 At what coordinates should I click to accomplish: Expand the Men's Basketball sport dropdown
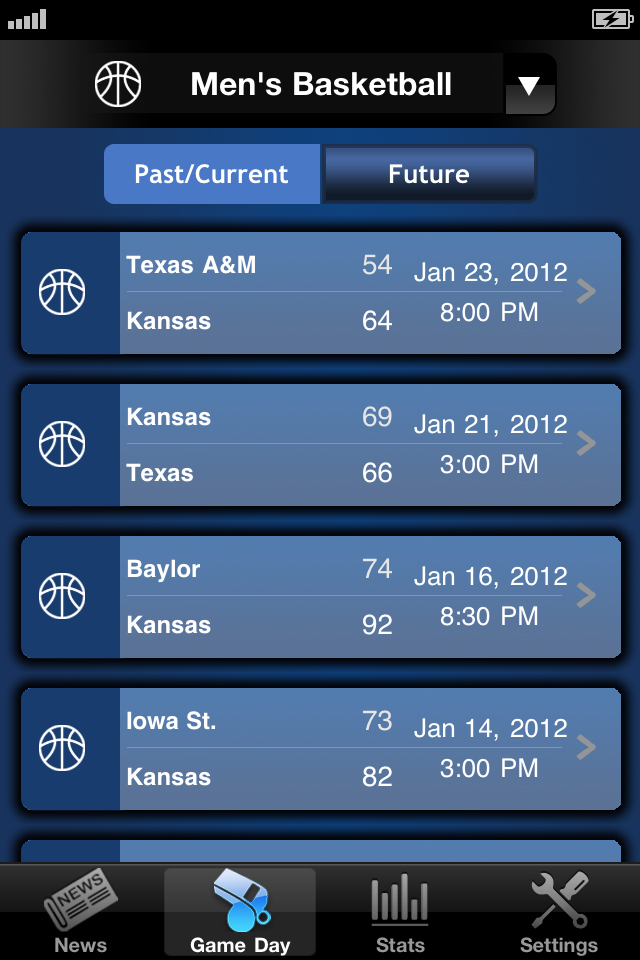click(x=529, y=85)
